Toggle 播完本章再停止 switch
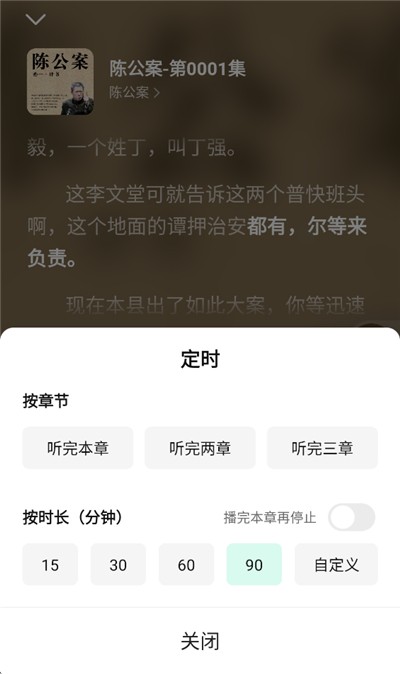 point(352,517)
